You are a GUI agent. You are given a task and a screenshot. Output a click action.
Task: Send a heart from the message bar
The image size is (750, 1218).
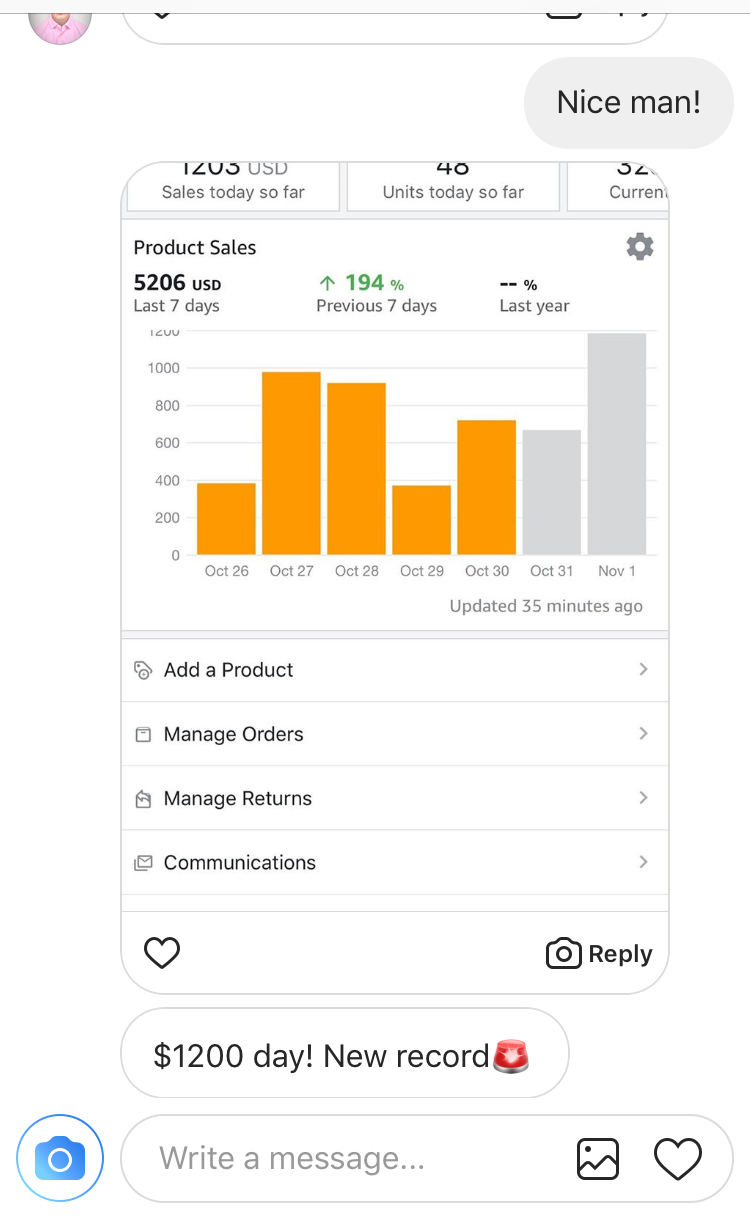[x=678, y=1159]
